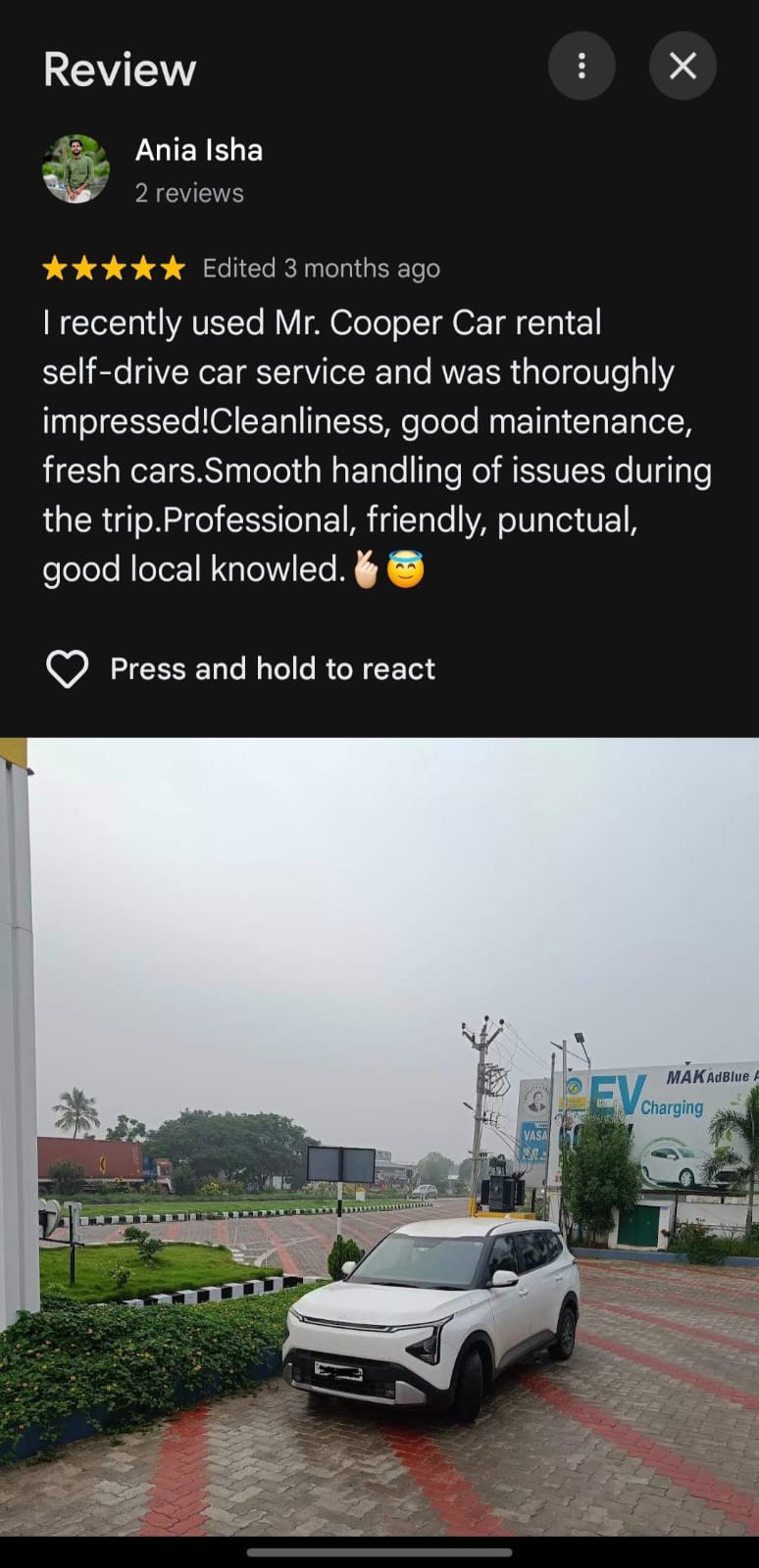The width and height of the screenshot is (759, 1568).
Task: Select the first star in the rating
Action: pyautogui.click(x=56, y=267)
